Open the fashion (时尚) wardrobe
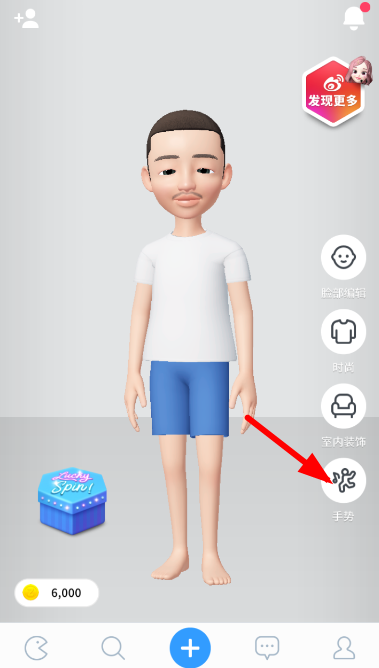The height and width of the screenshot is (668, 379). tap(343, 331)
